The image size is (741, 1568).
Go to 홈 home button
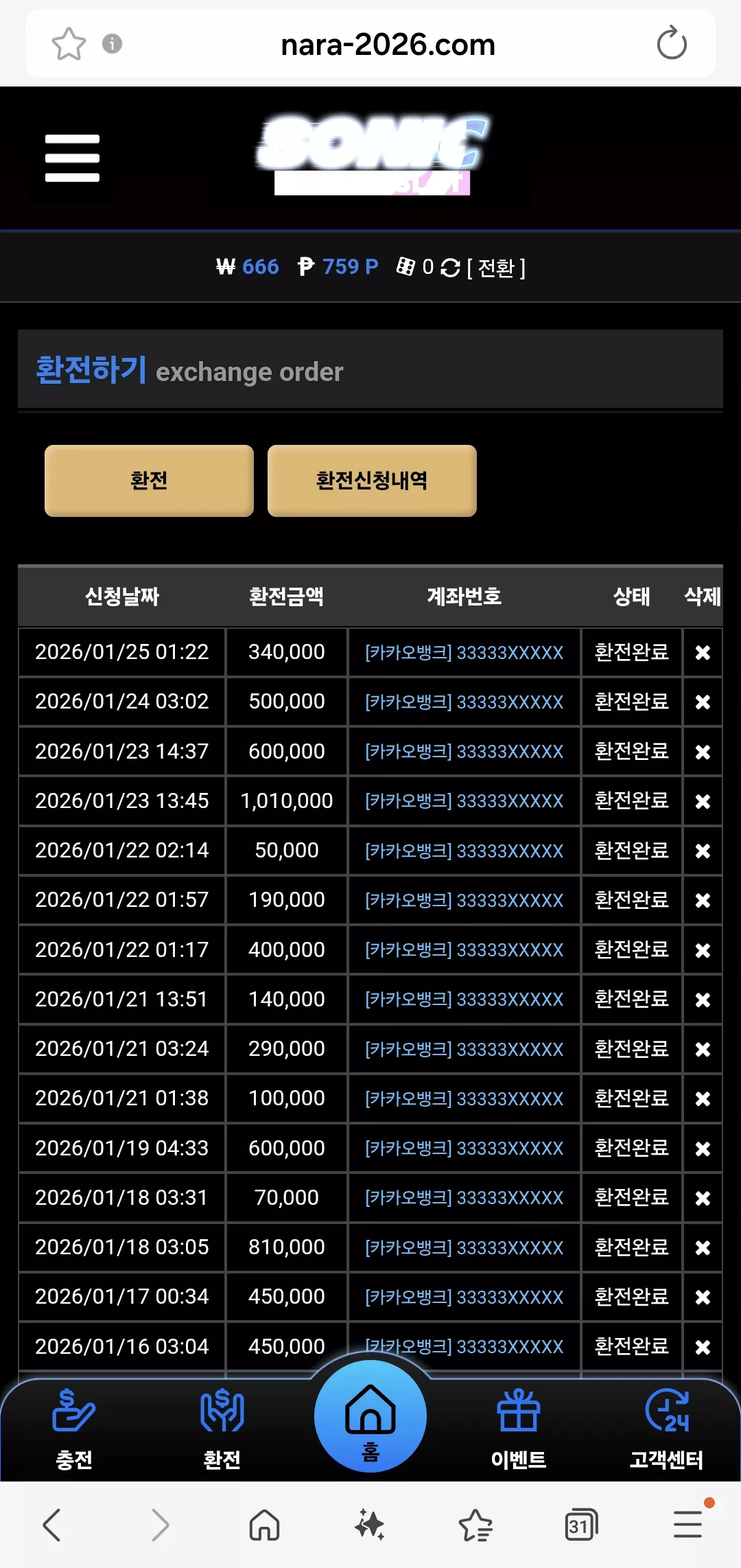tap(370, 1416)
